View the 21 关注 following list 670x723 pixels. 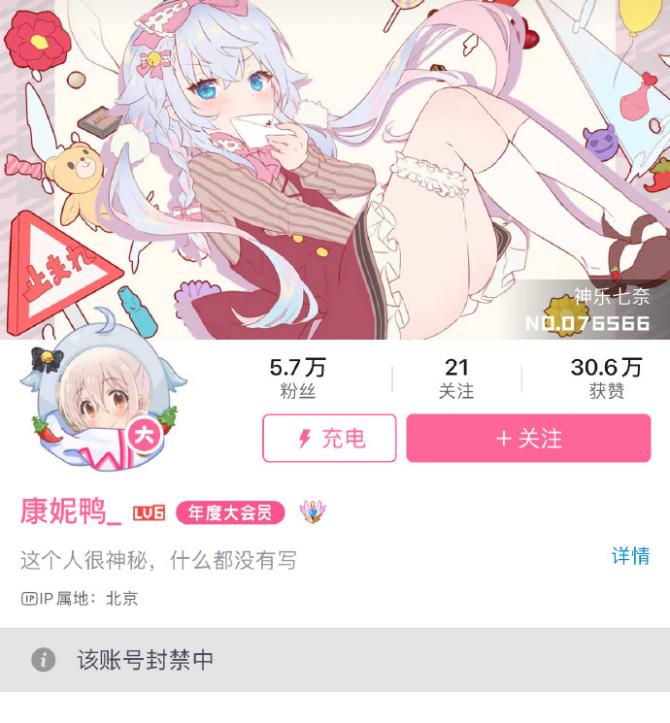click(x=456, y=378)
